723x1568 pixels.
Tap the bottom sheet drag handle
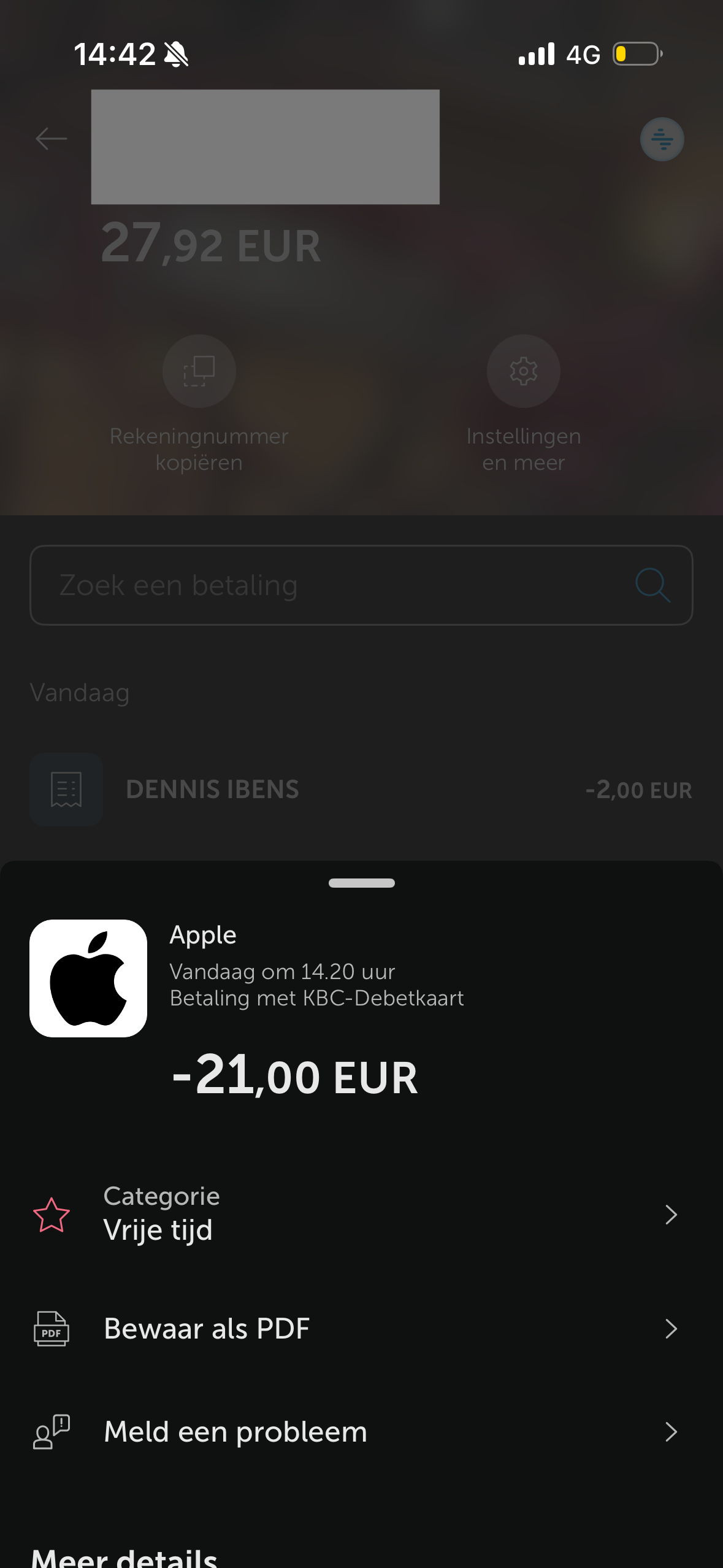tap(361, 883)
